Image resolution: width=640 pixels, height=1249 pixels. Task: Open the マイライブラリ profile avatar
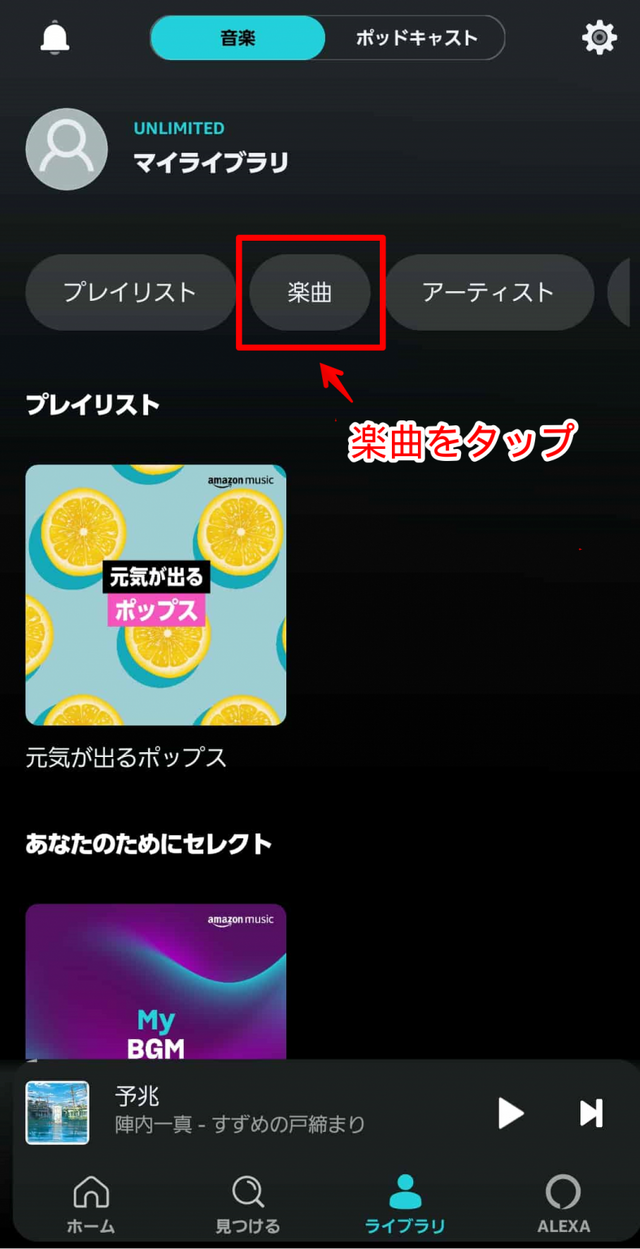tap(66, 149)
